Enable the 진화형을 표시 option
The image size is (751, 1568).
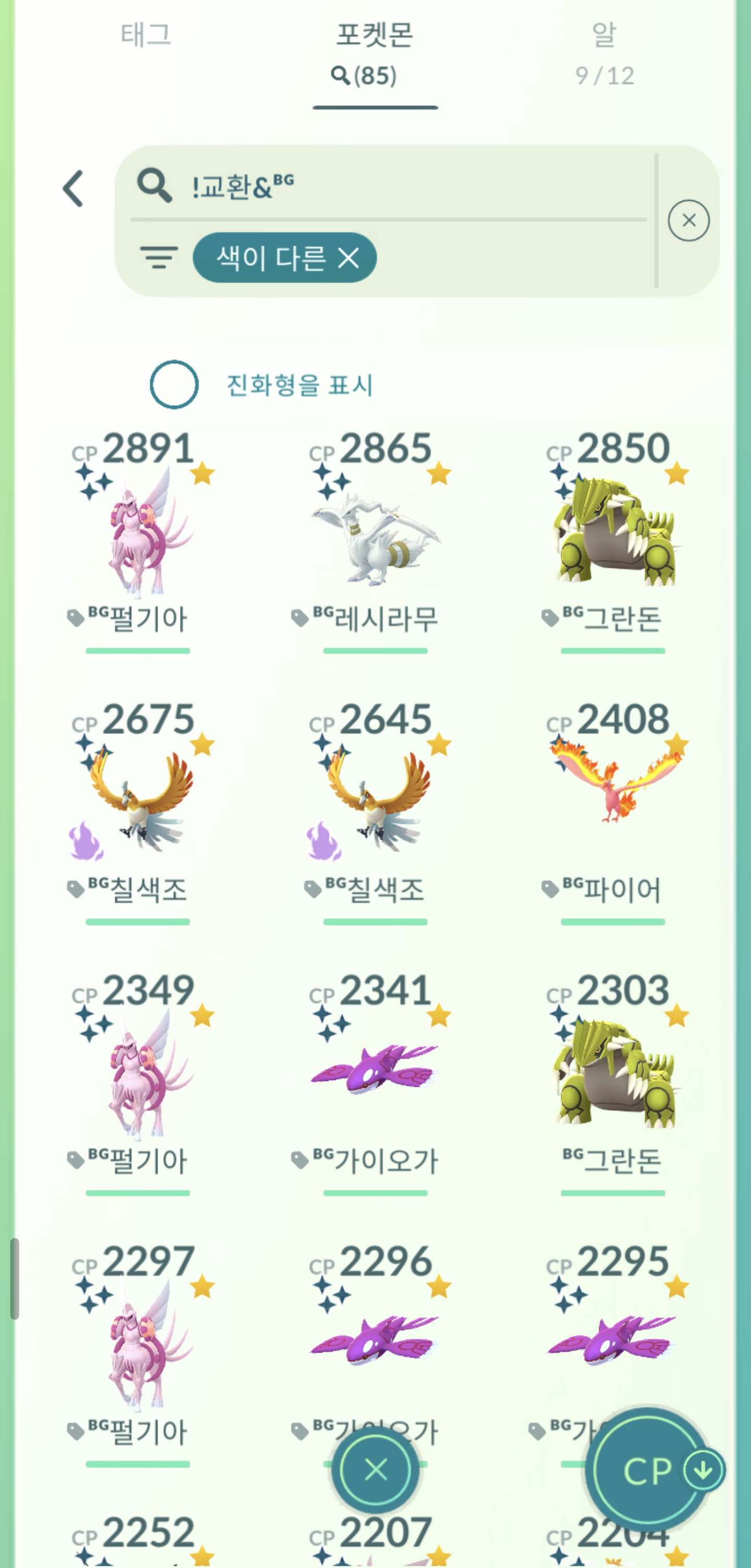174,385
